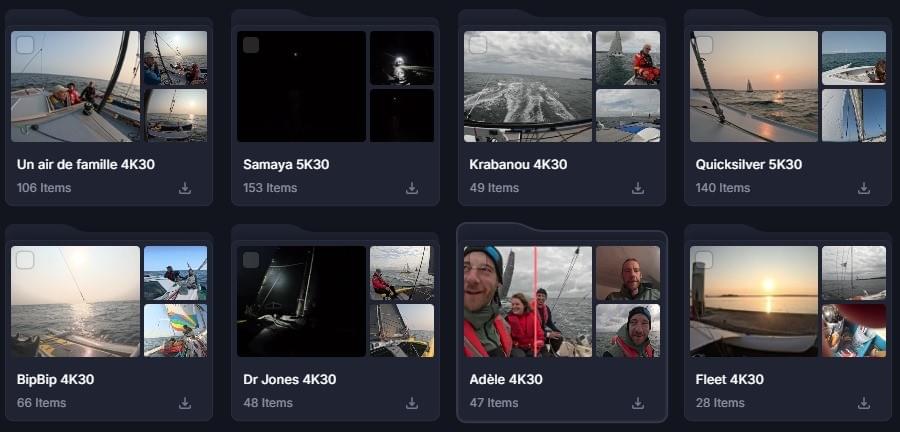
Task: Download the Un air de famille 4K30 folder
Action: [185, 188]
